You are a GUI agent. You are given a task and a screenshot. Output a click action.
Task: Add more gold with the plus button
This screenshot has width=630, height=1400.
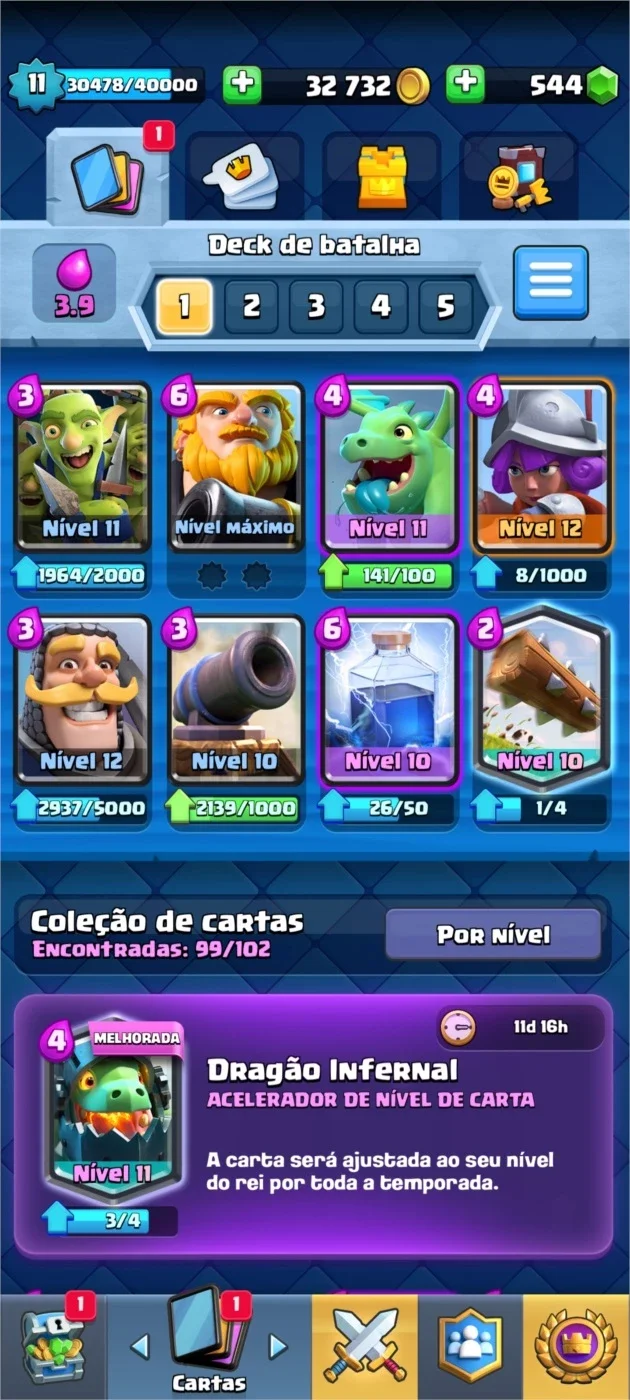click(241, 85)
